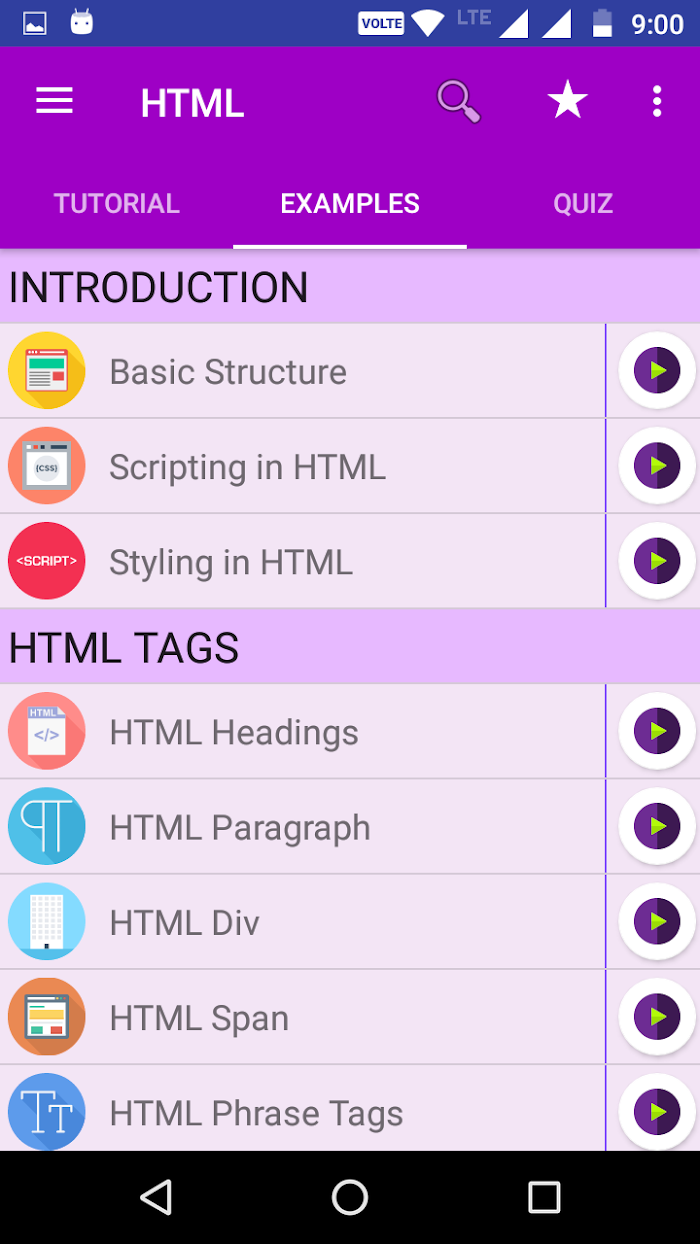Screen dimensions: 700x1244
Task: Open the HTML Div row
Action: pyautogui.click(x=302, y=922)
